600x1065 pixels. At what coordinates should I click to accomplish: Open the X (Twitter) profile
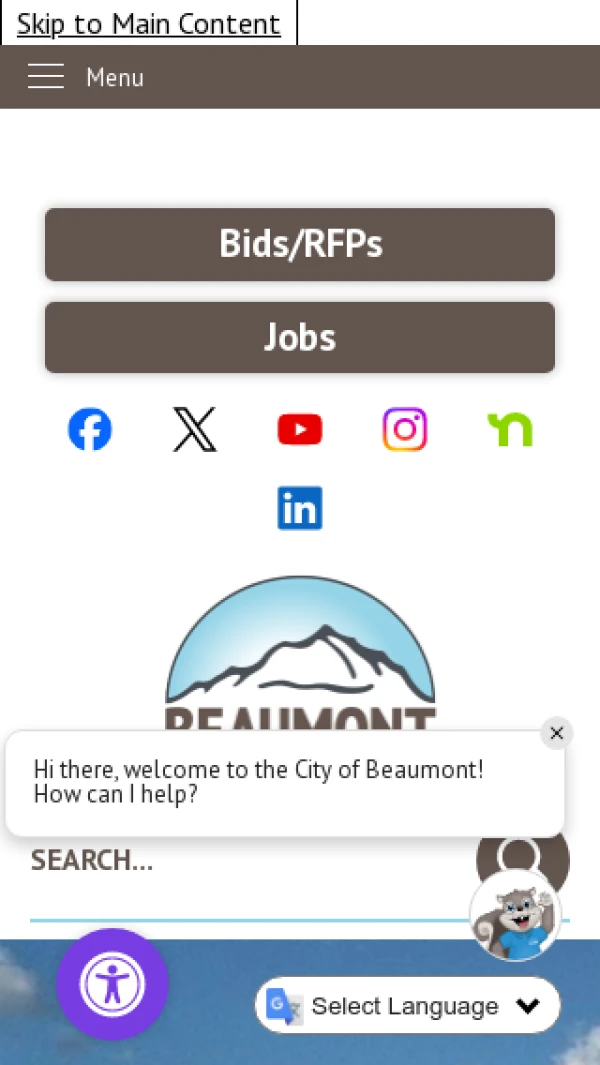[195, 430]
